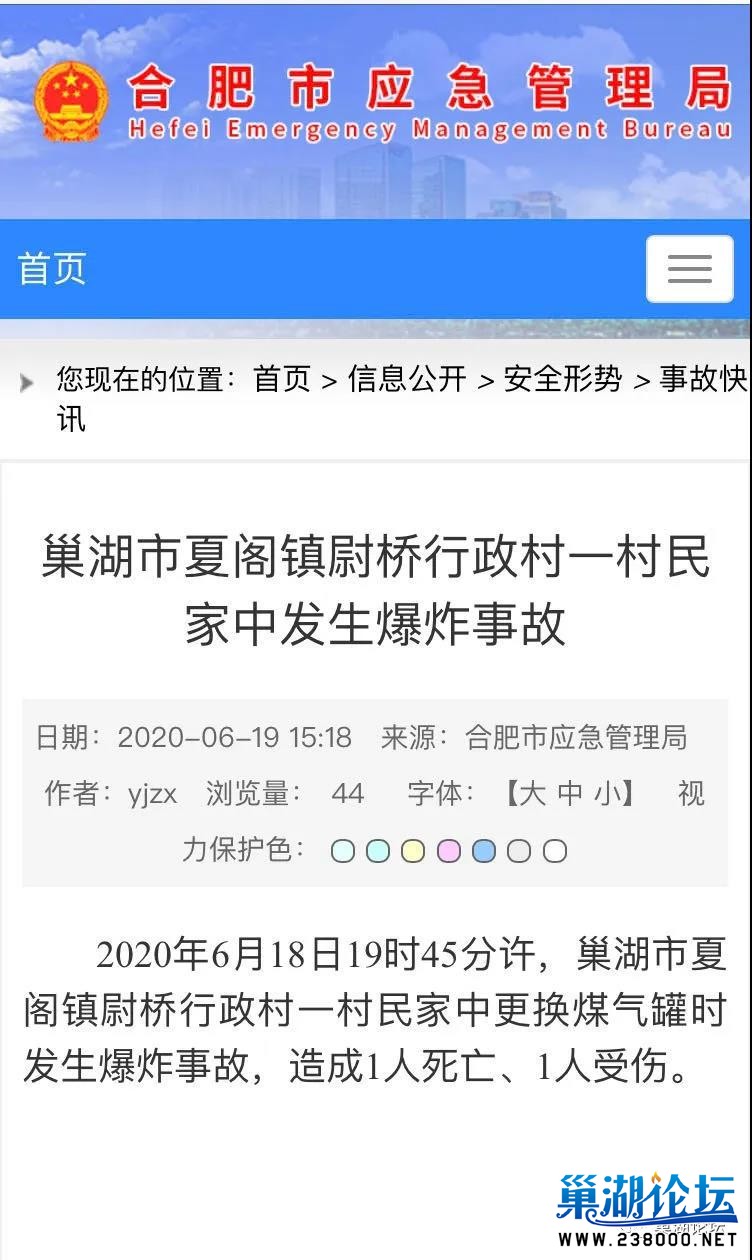
Task: Select the pink eye-protection color
Action: pyautogui.click(x=448, y=851)
